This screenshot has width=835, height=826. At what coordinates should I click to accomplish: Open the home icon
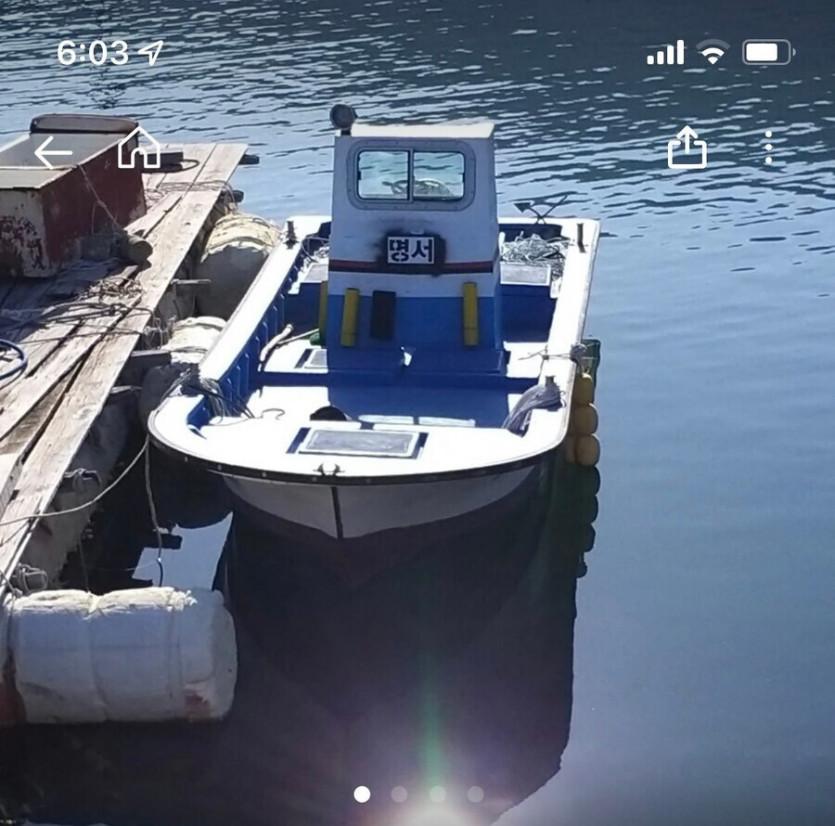tap(139, 148)
